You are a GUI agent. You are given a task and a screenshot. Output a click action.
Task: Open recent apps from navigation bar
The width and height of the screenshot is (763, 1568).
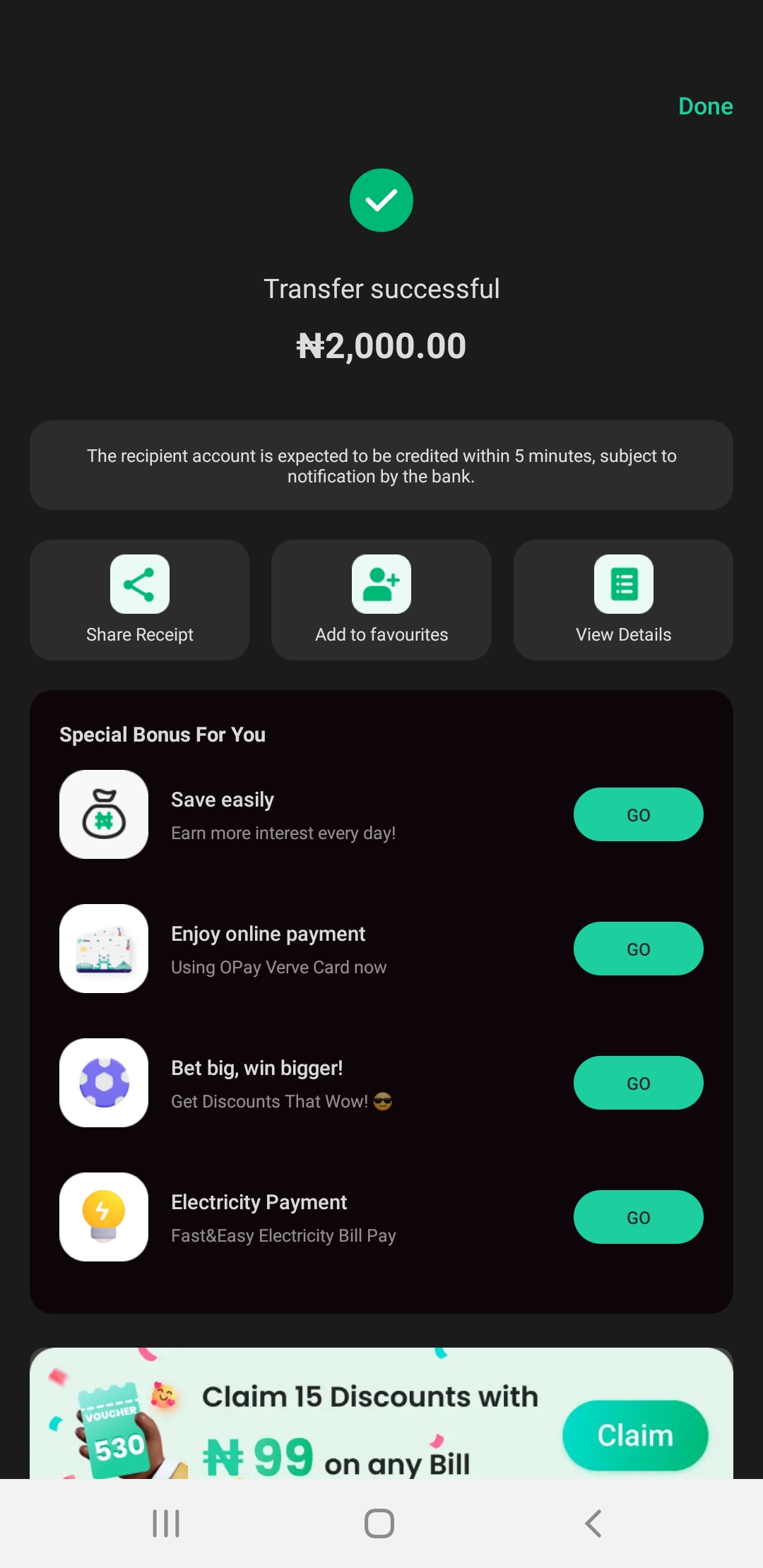point(166,1524)
